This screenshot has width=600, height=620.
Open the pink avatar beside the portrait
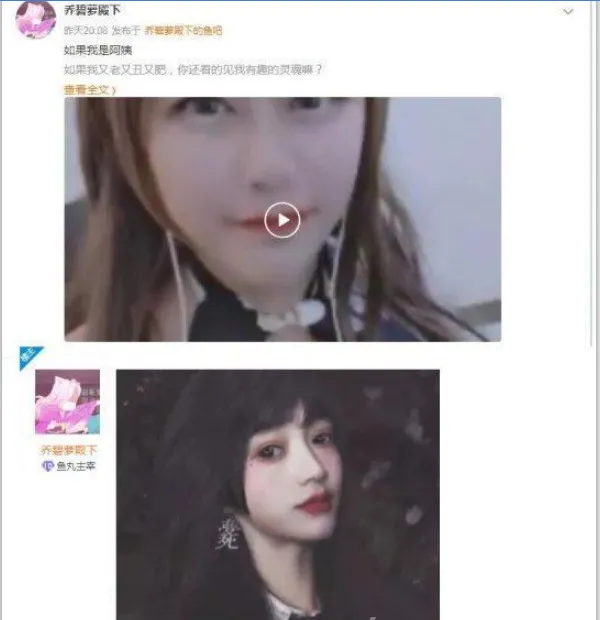click(67, 402)
